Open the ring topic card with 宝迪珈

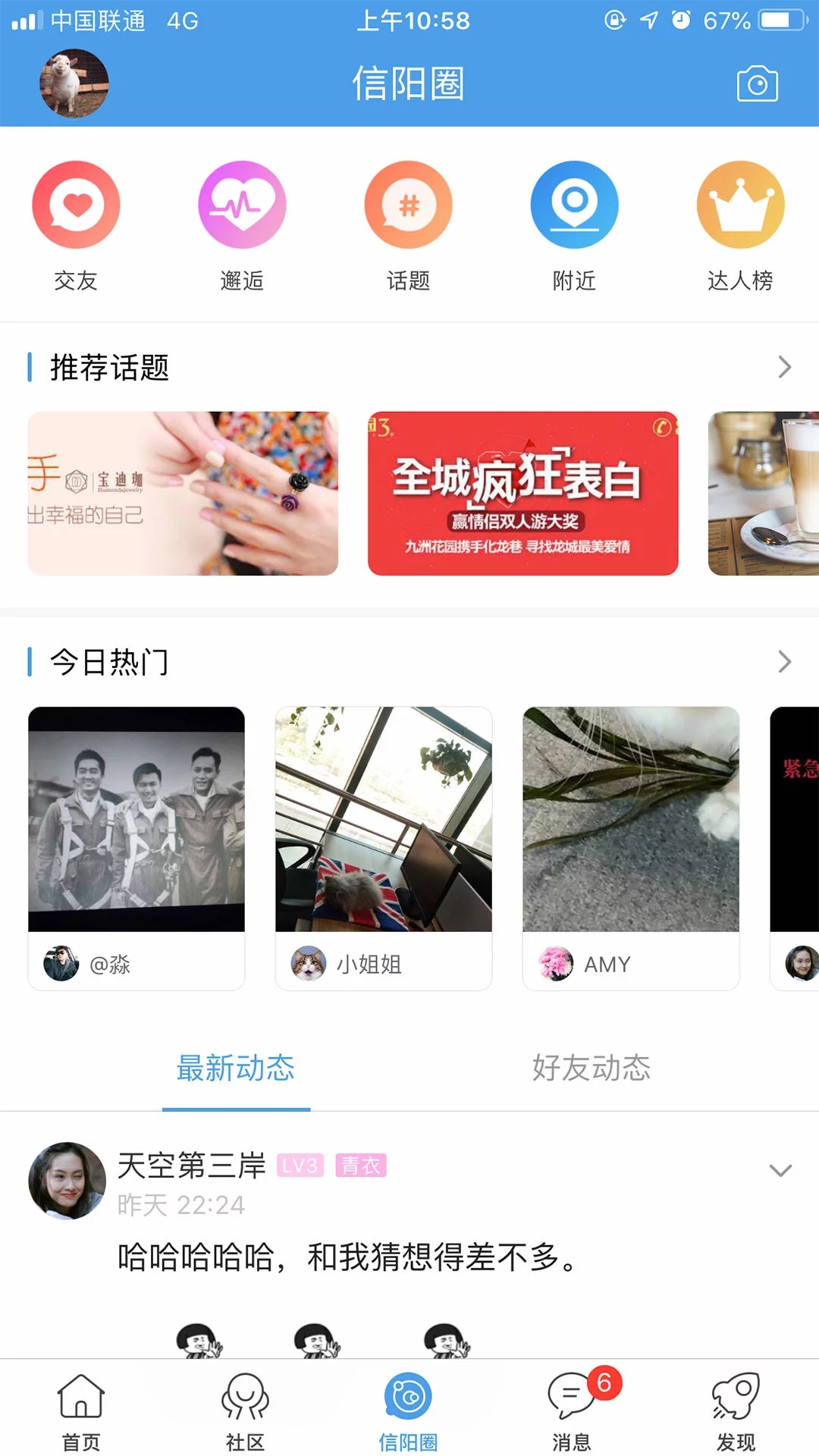183,494
